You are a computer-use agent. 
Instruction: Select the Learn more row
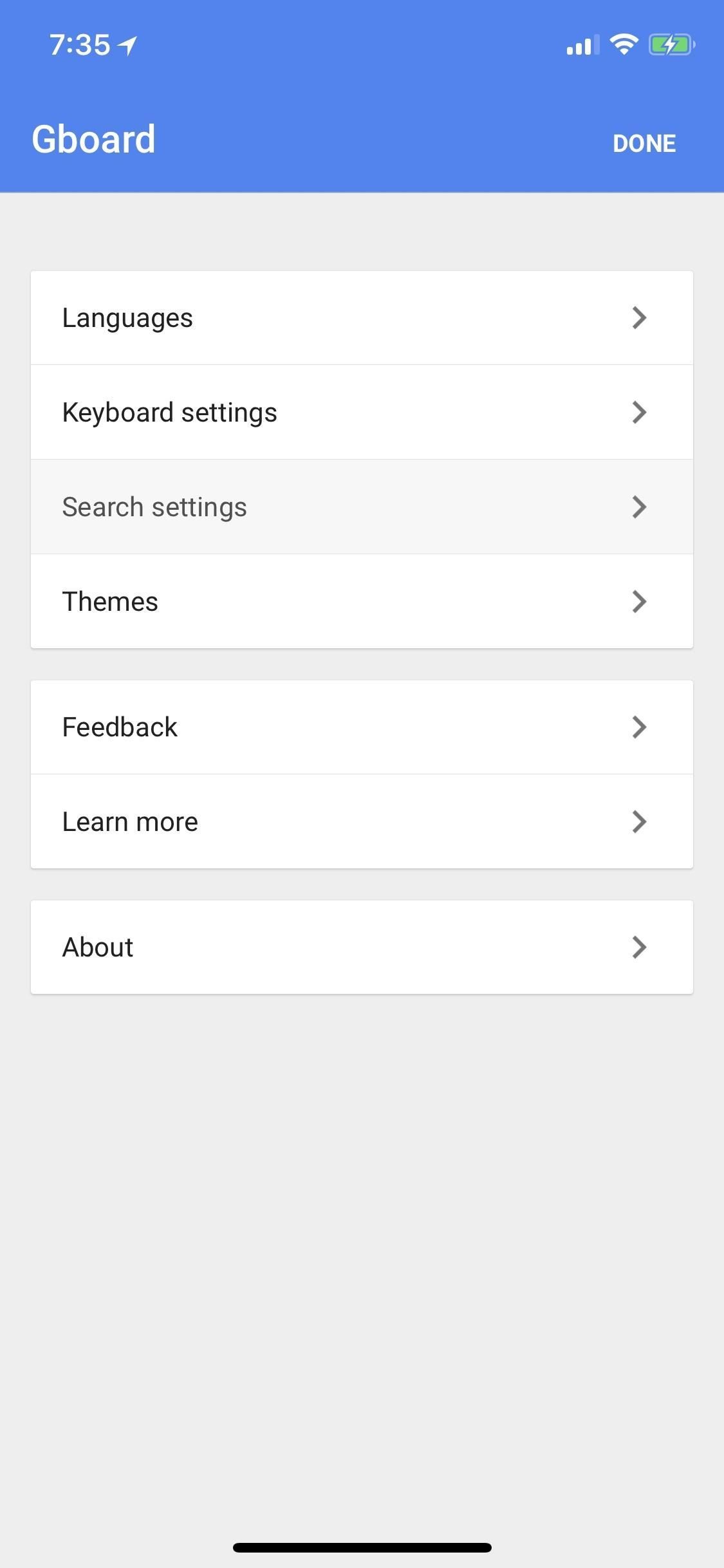[x=362, y=821]
